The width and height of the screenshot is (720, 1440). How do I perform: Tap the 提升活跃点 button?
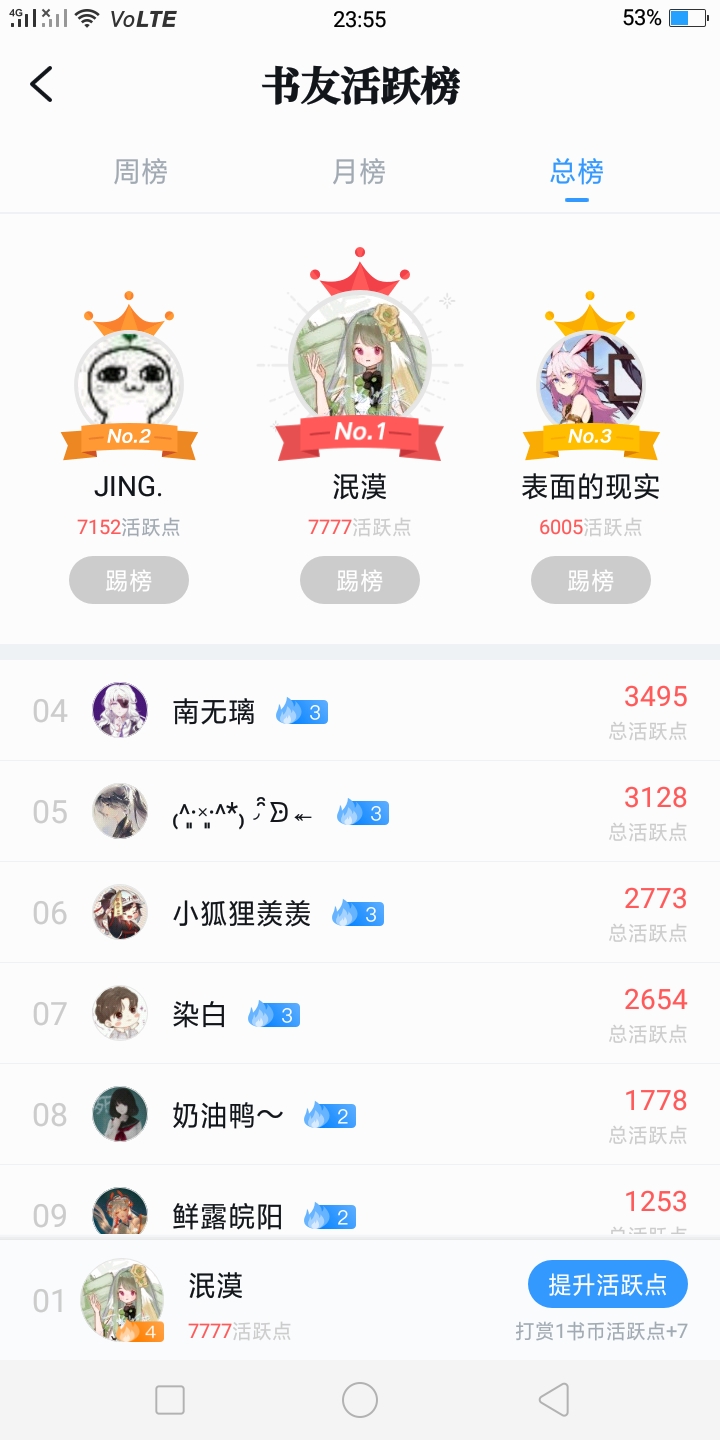click(x=608, y=1284)
